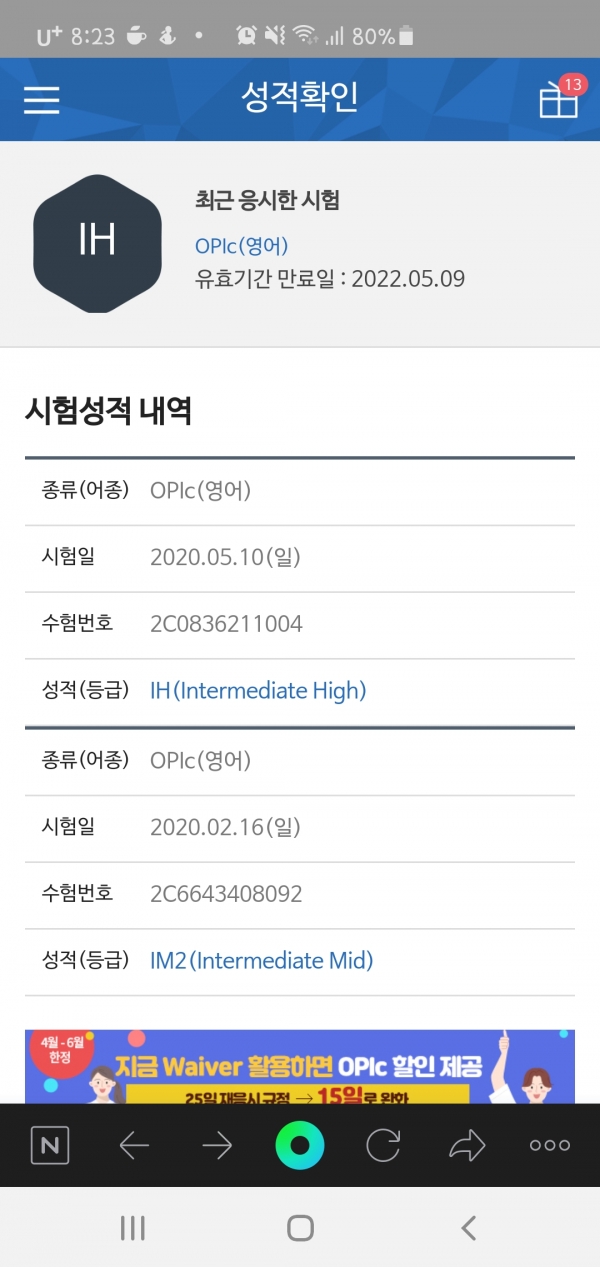This screenshot has width=600, height=1267.
Task: Share this page
Action: coord(466,1145)
